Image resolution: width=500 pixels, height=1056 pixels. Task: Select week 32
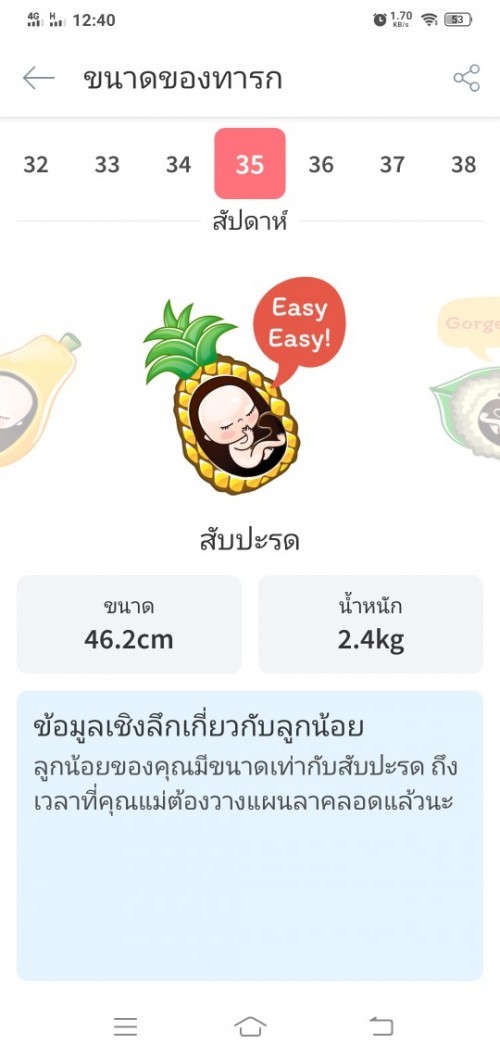tap(36, 164)
